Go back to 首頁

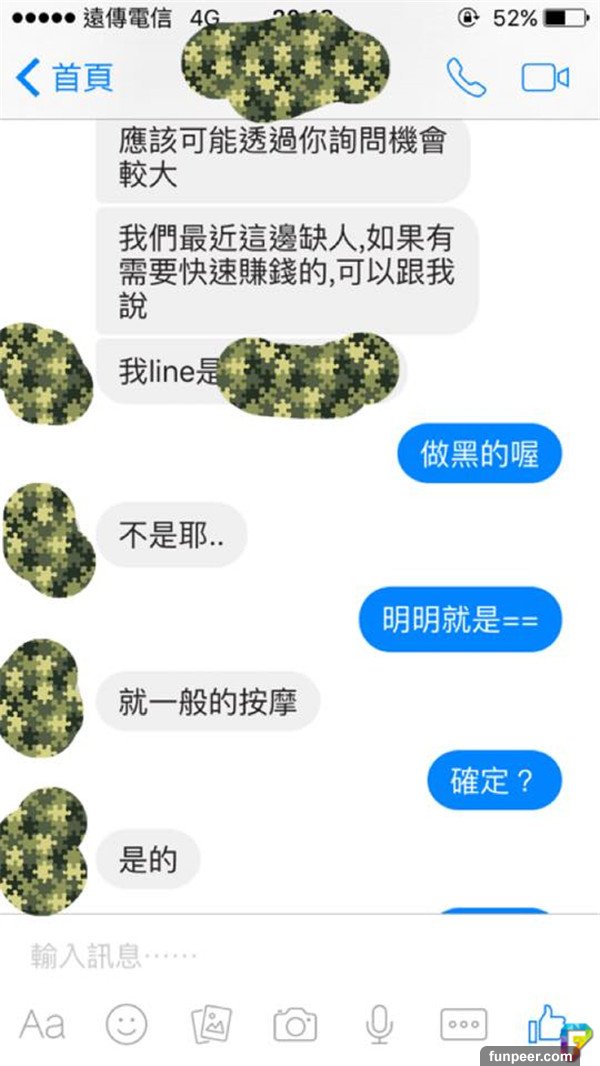click(x=65, y=78)
